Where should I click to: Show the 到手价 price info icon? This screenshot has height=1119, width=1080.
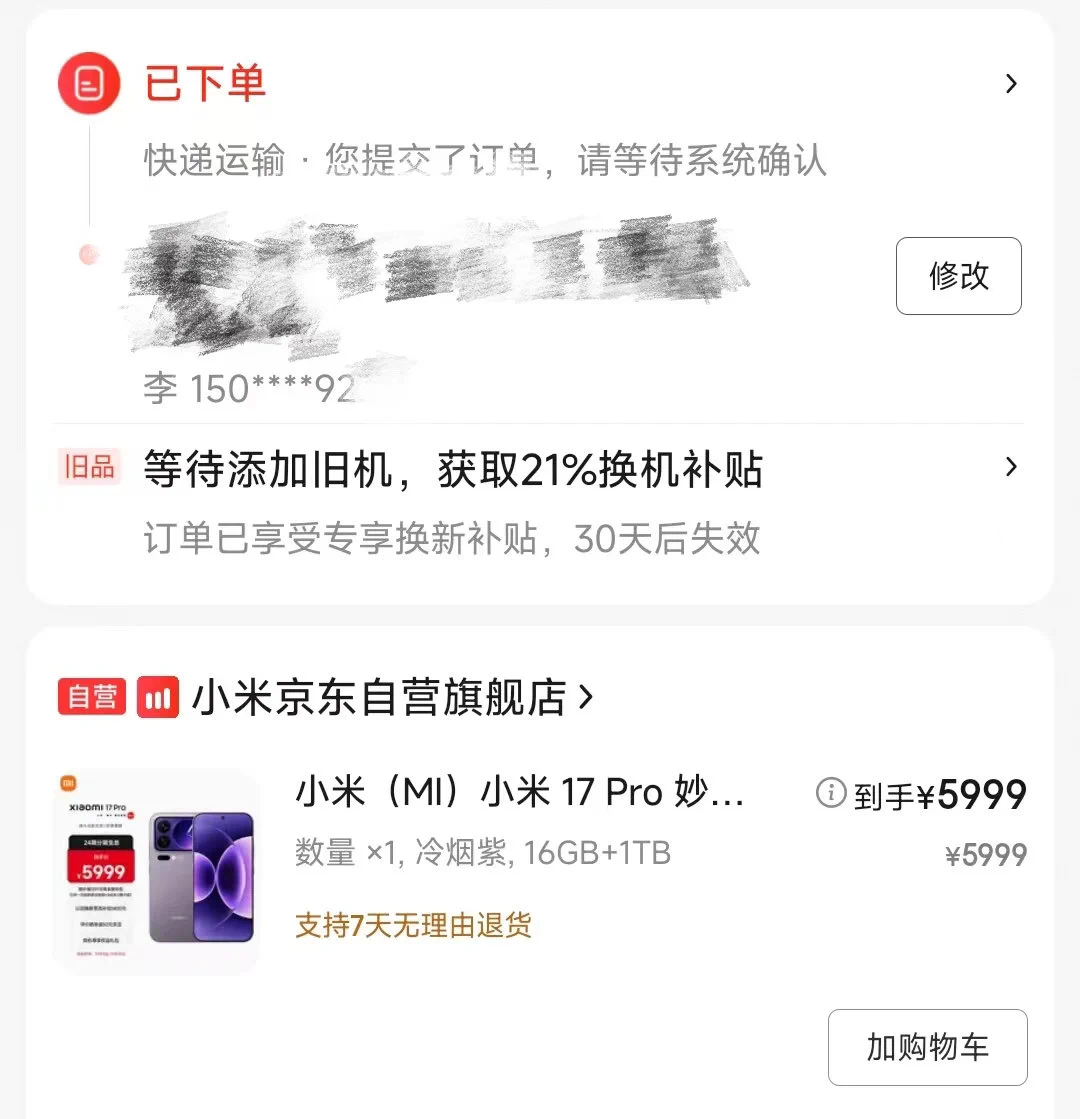pyautogui.click(x=830, y=794)
